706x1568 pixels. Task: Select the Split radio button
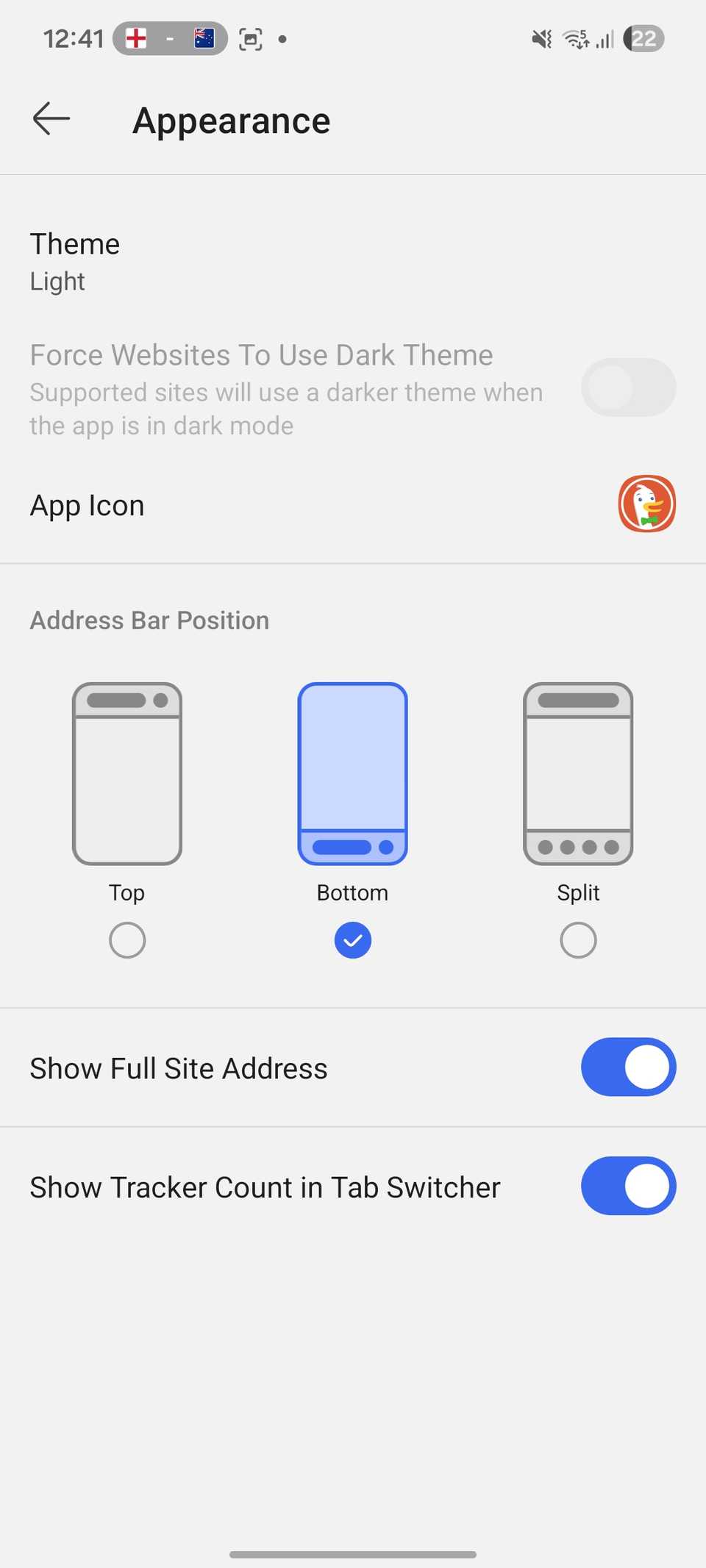[x=578, y=939]
